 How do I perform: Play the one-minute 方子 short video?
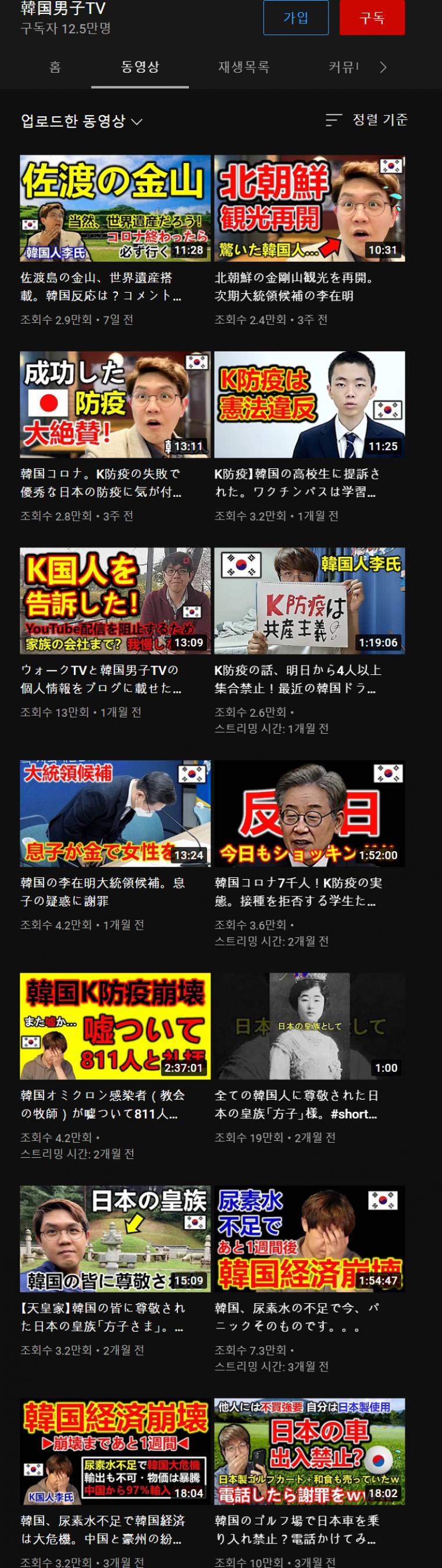click(x=309, y=1026)
